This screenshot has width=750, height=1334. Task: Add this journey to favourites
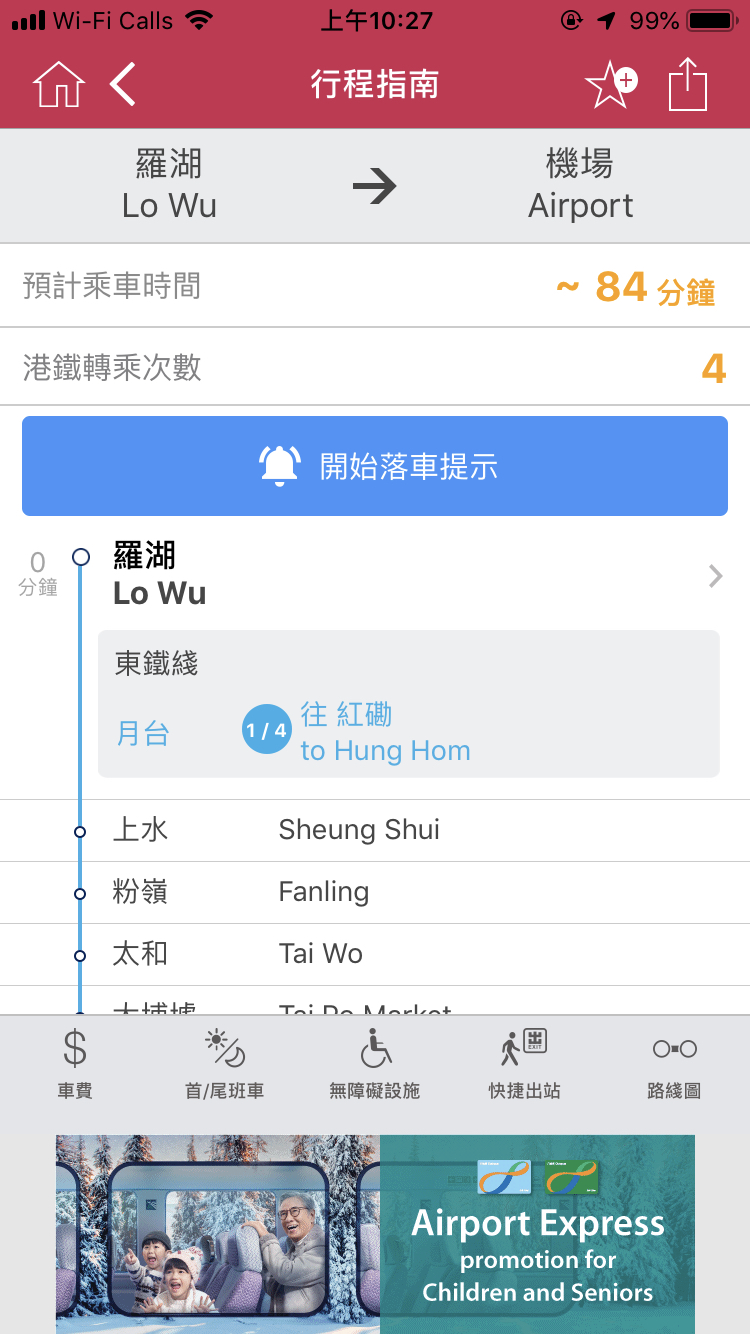(610, 85)
